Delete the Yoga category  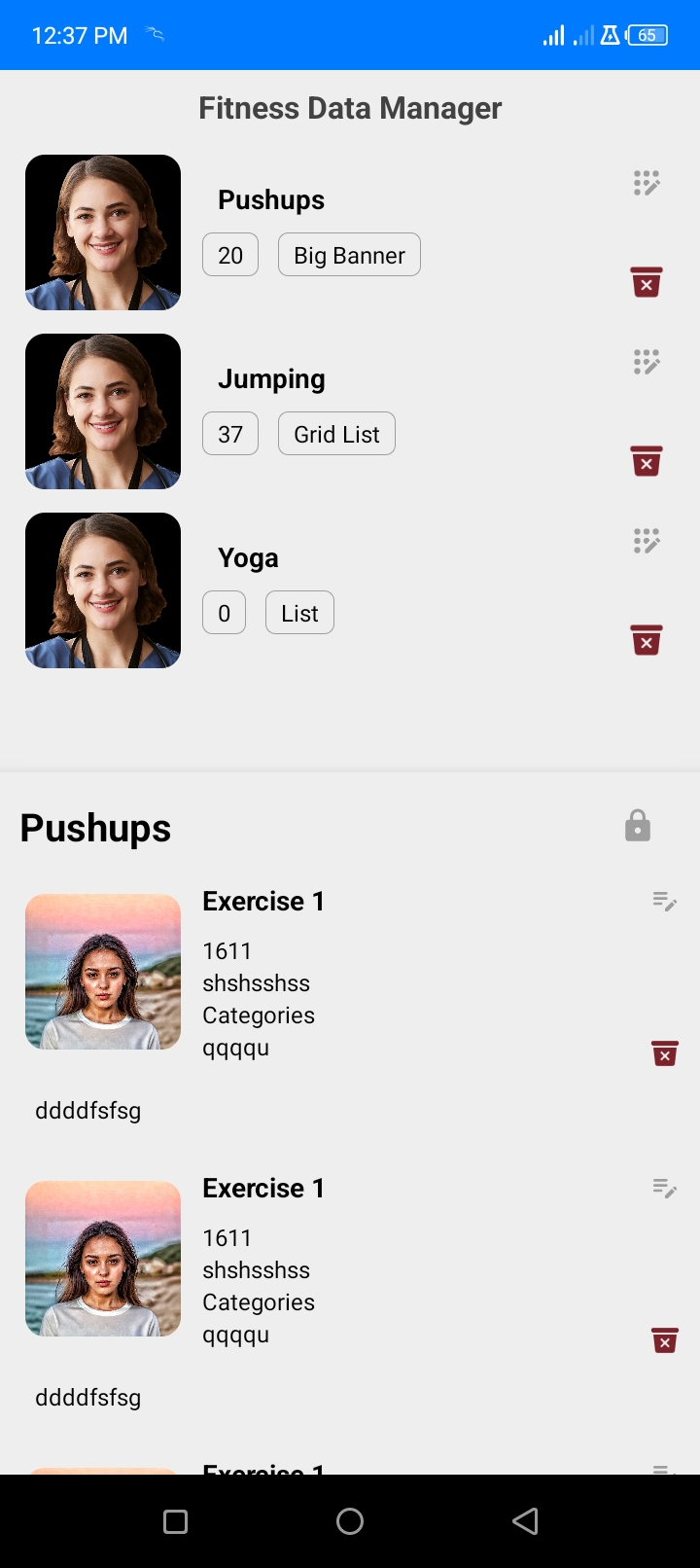click(x=647, y=640)
